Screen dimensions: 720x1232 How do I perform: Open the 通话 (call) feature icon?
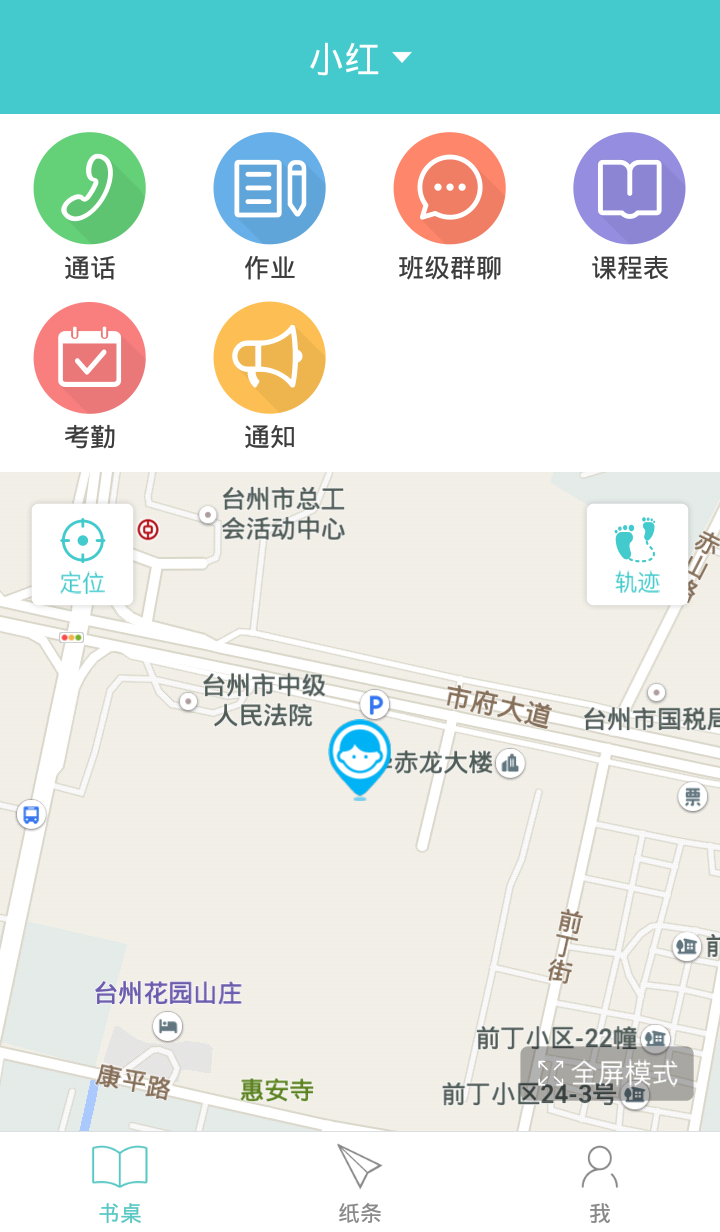90,188
